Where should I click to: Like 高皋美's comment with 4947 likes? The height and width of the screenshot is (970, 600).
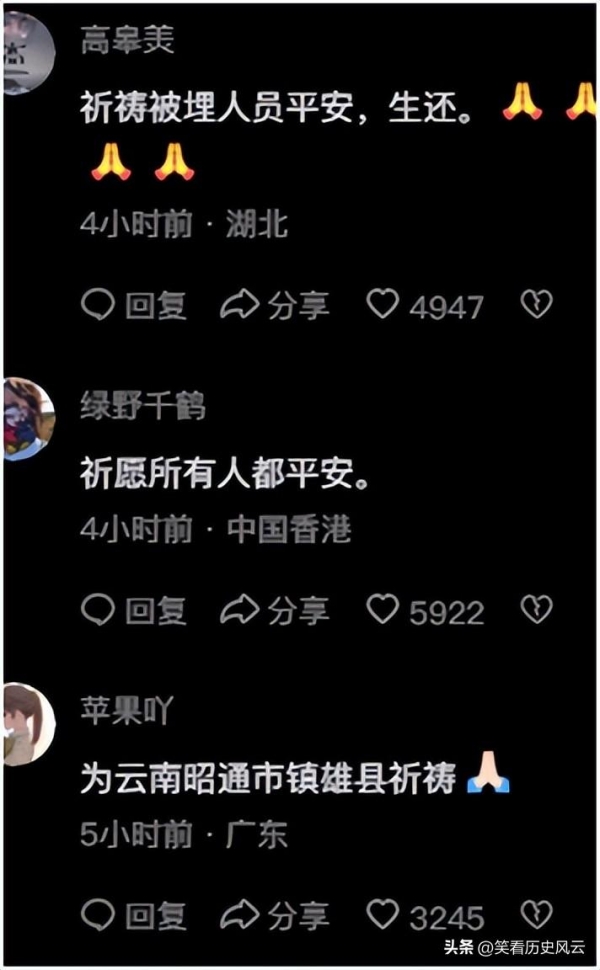point(383,305)
